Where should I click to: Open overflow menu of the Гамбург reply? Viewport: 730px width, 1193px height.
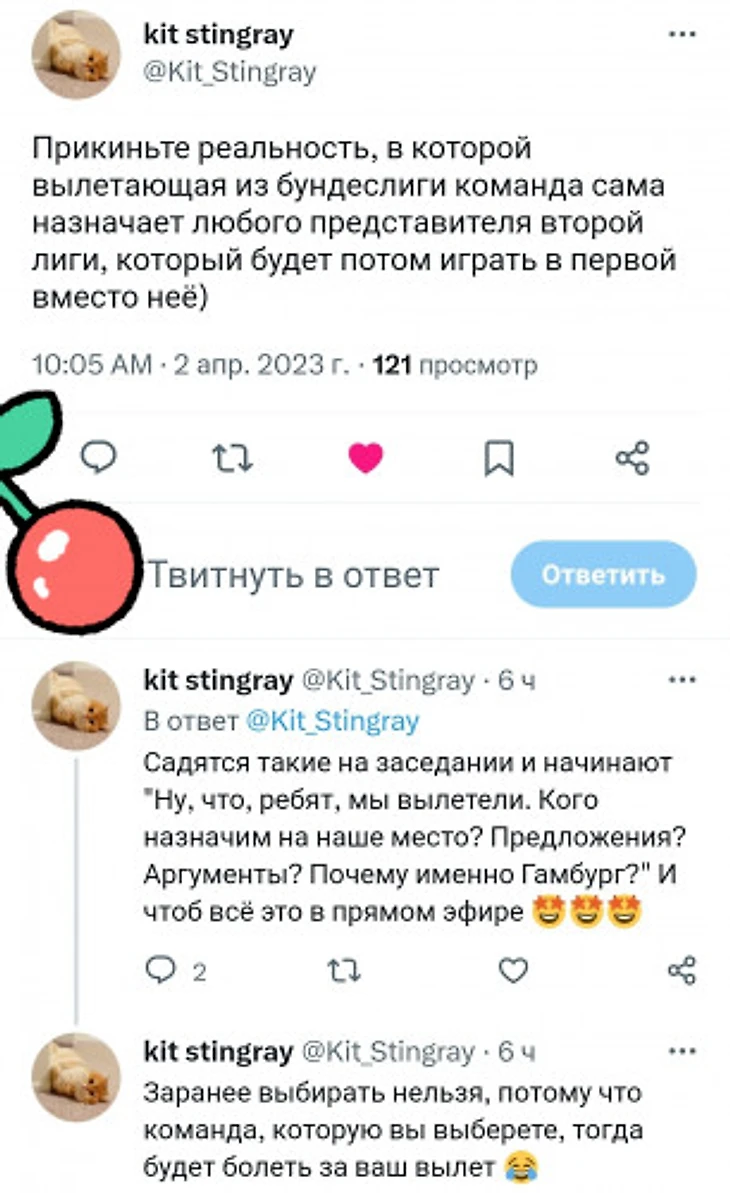click(681, 680)
